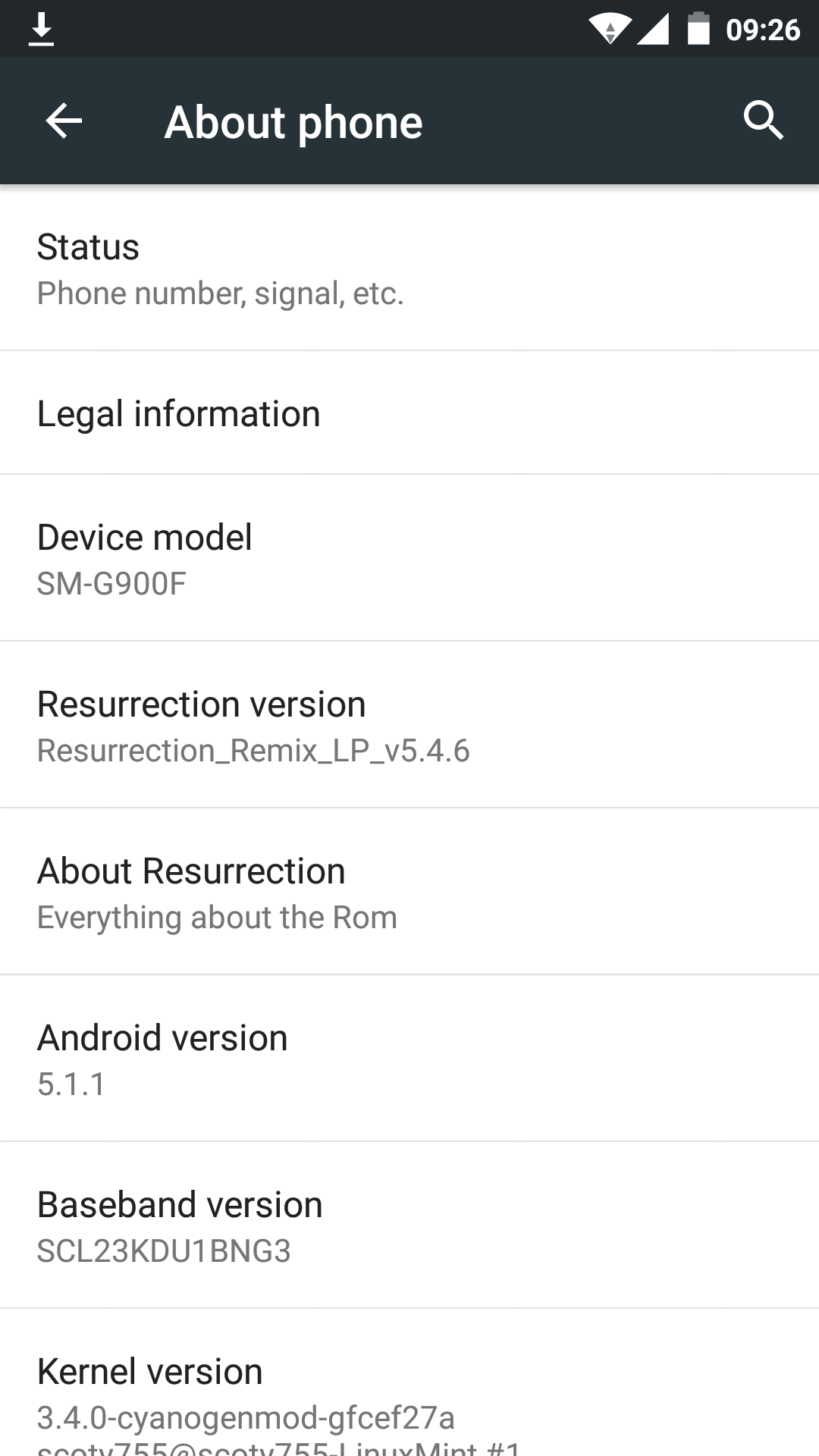Open About Resurrection

[x=409, y=892]
